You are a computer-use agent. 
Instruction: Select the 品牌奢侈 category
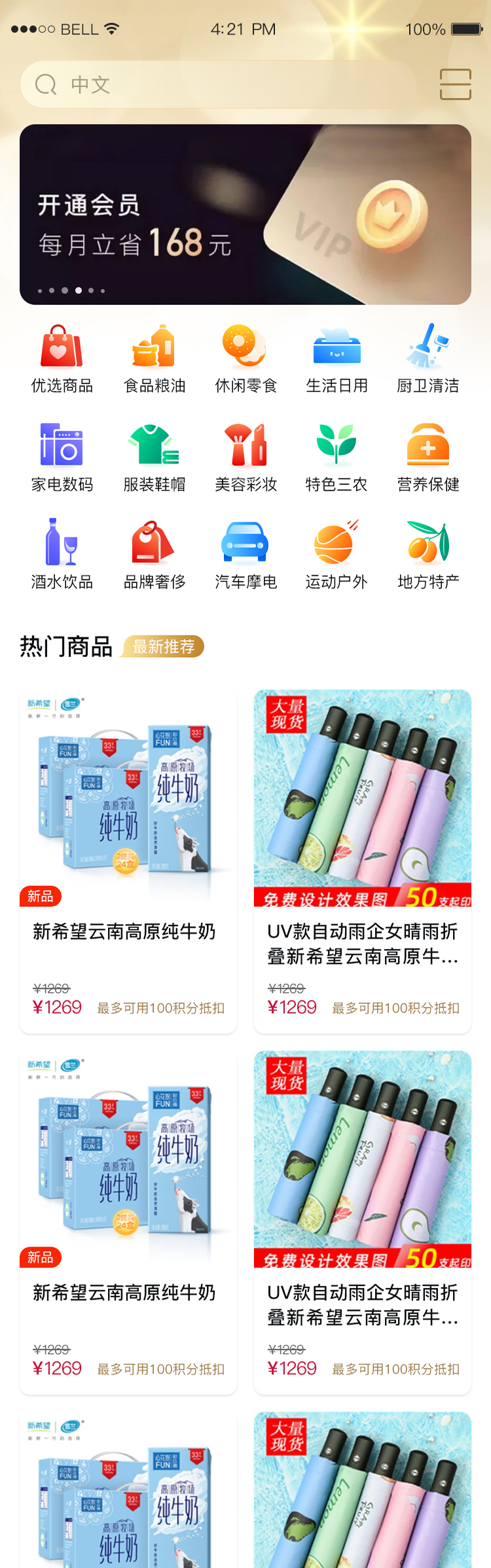pos(155,555)
